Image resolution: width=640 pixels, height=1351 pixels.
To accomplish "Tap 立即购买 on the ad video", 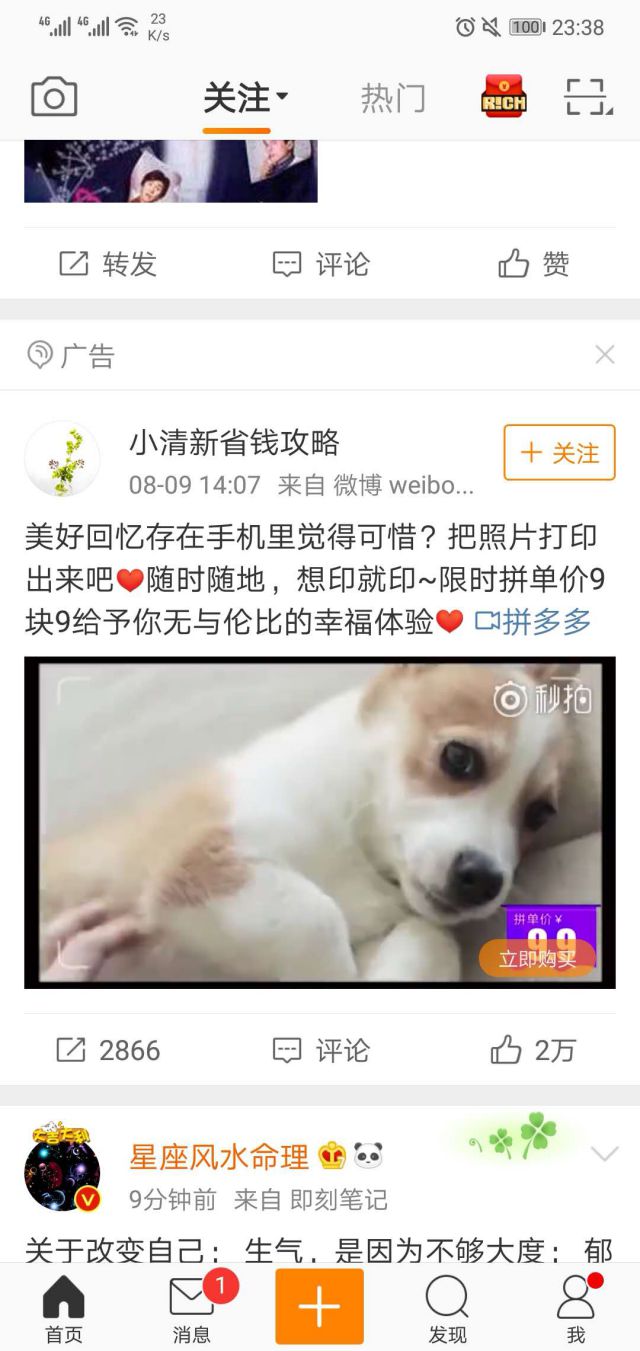I will coord(538,959).
